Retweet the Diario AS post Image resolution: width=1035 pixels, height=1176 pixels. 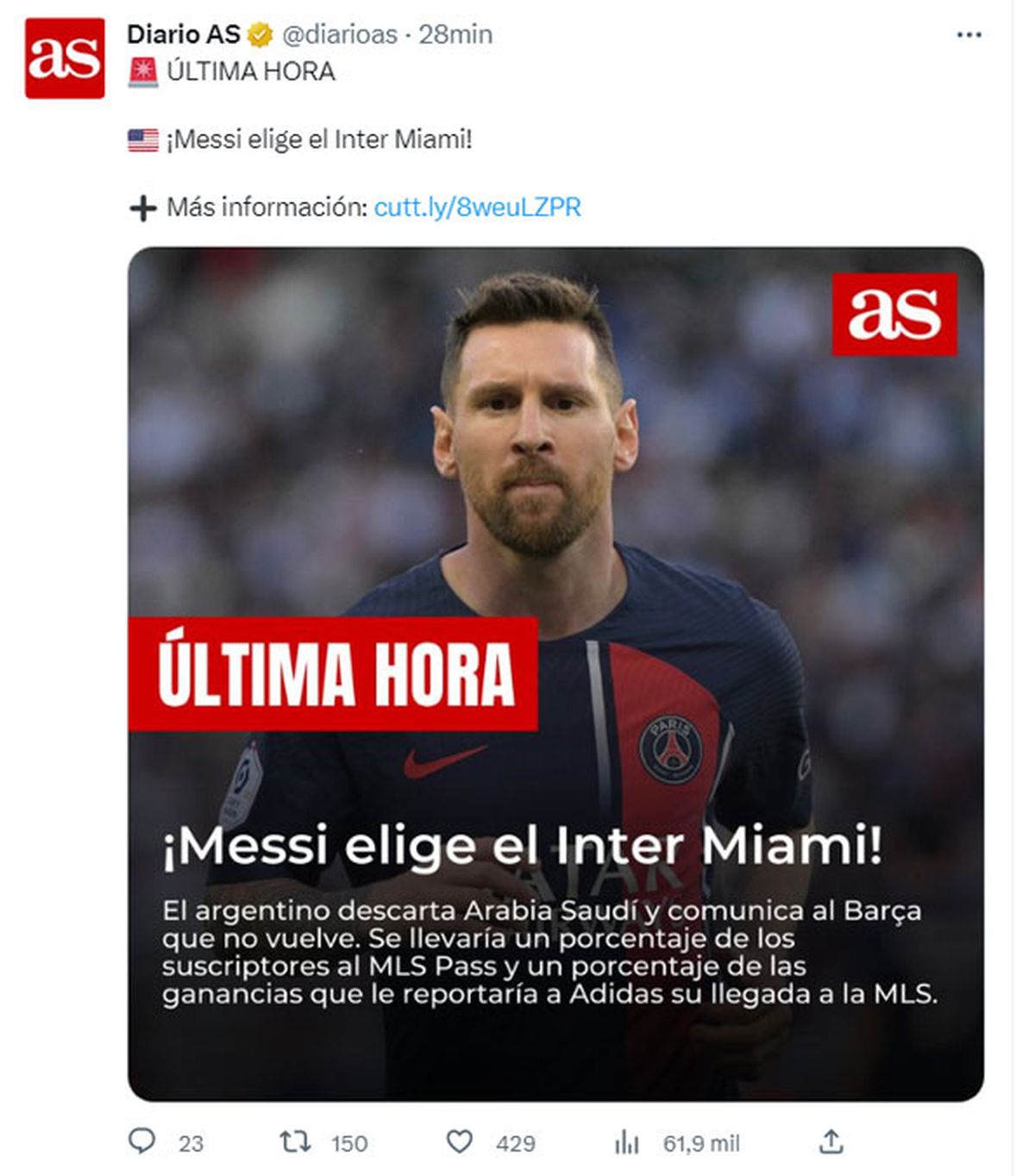296,1142
